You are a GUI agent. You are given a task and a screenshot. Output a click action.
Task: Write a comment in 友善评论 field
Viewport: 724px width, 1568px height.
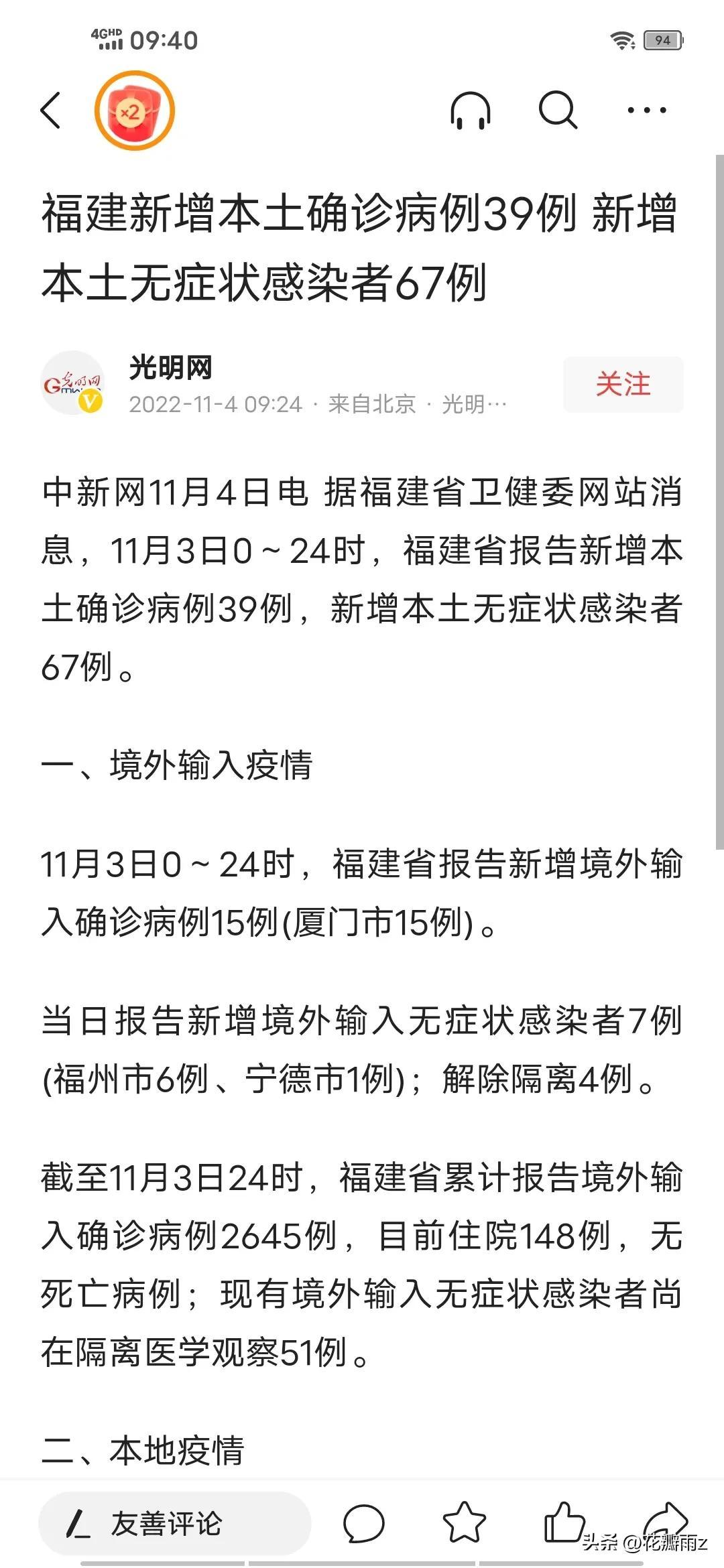174,1524
